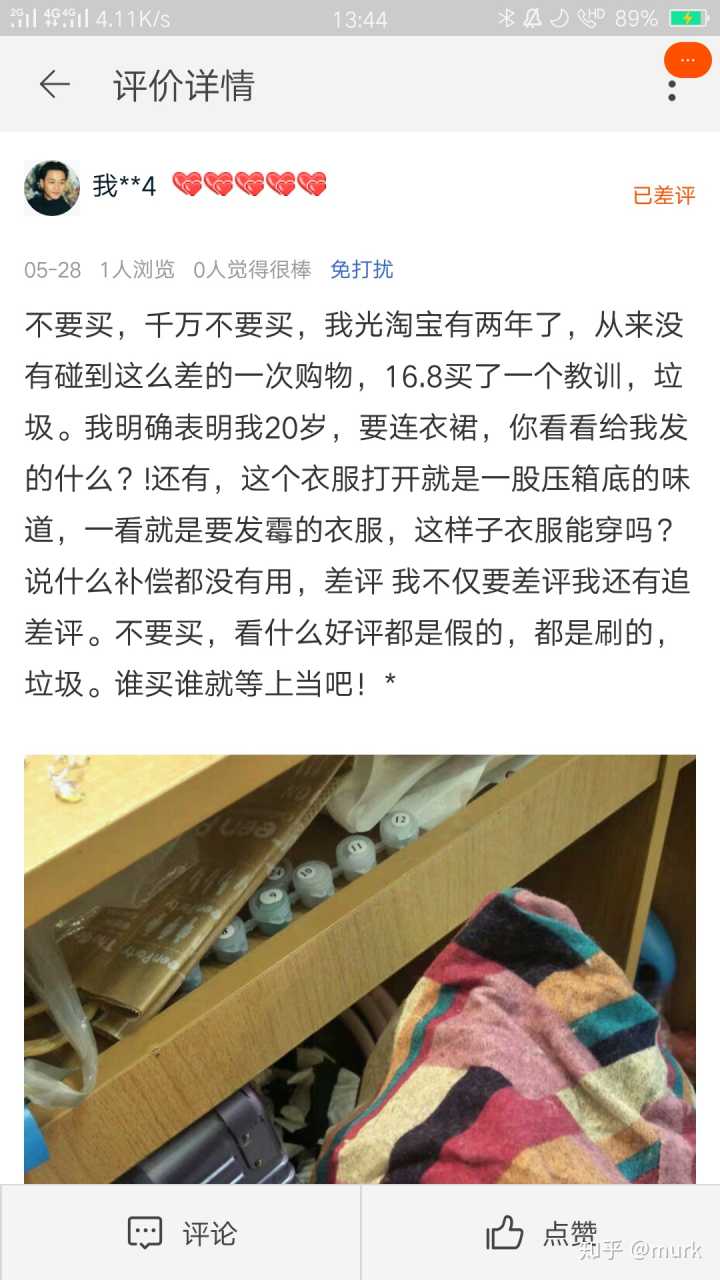
Task: Go back from 评价详情 page
Action: pos(54,85)
